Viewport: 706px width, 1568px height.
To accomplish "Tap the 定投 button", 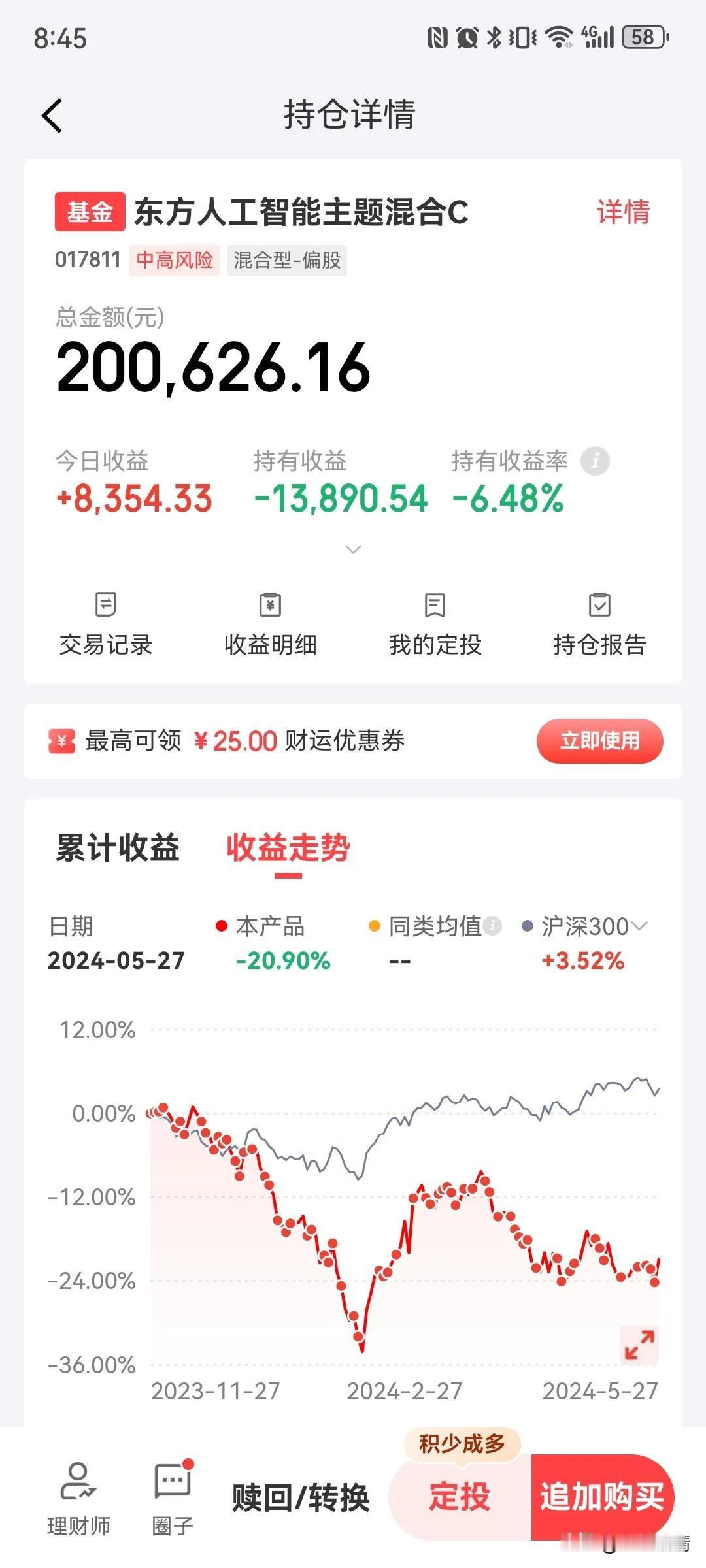I will pos(460,1497).
